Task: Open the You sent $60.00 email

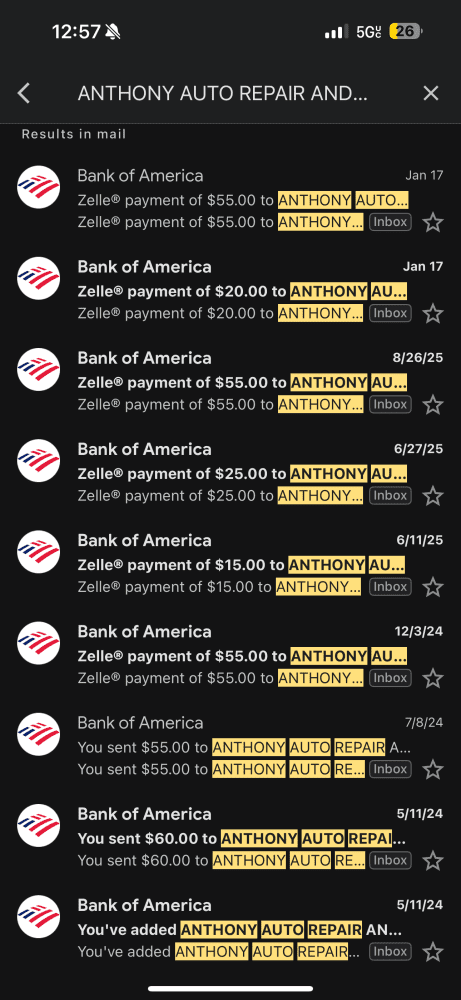Action: [x=230, y=837]
